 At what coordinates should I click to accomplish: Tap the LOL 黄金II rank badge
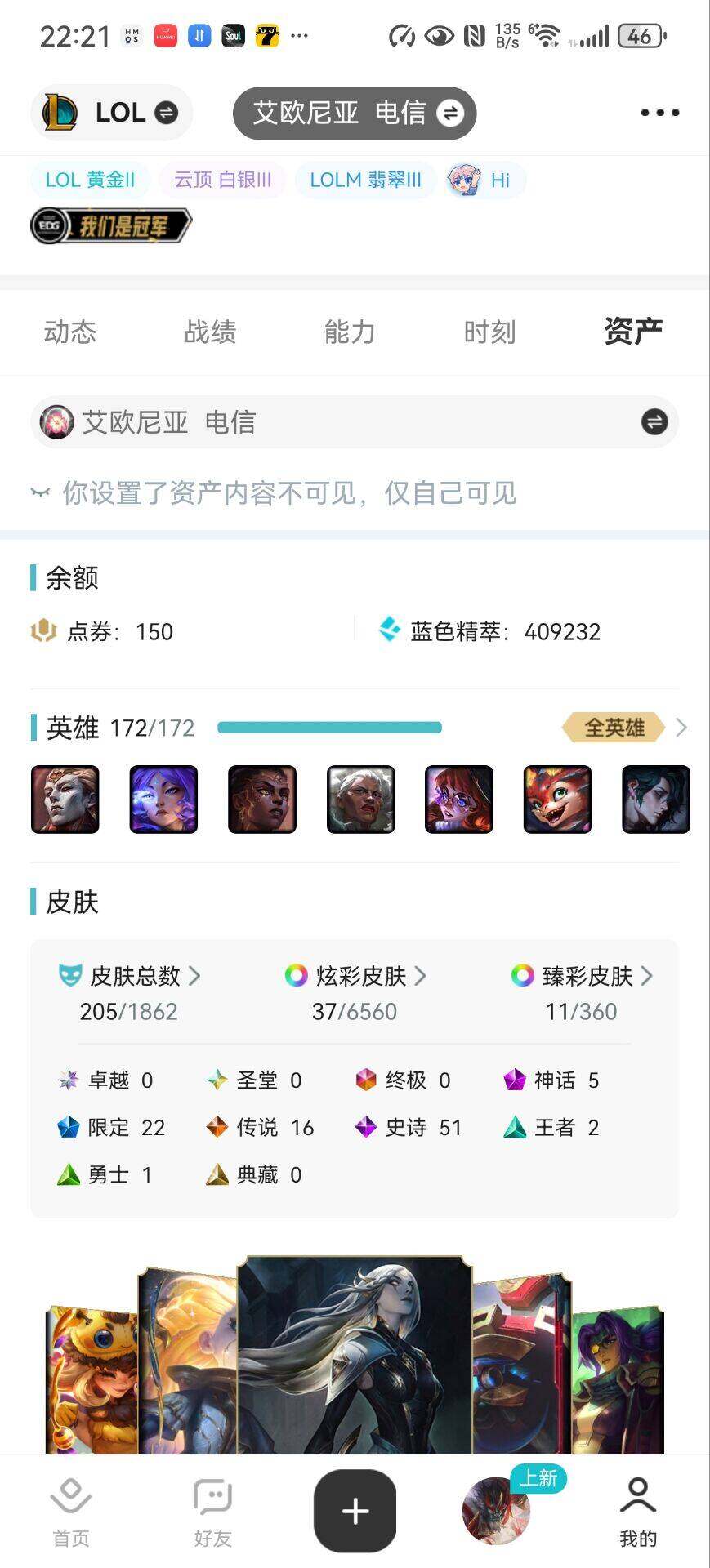(90, 180)
